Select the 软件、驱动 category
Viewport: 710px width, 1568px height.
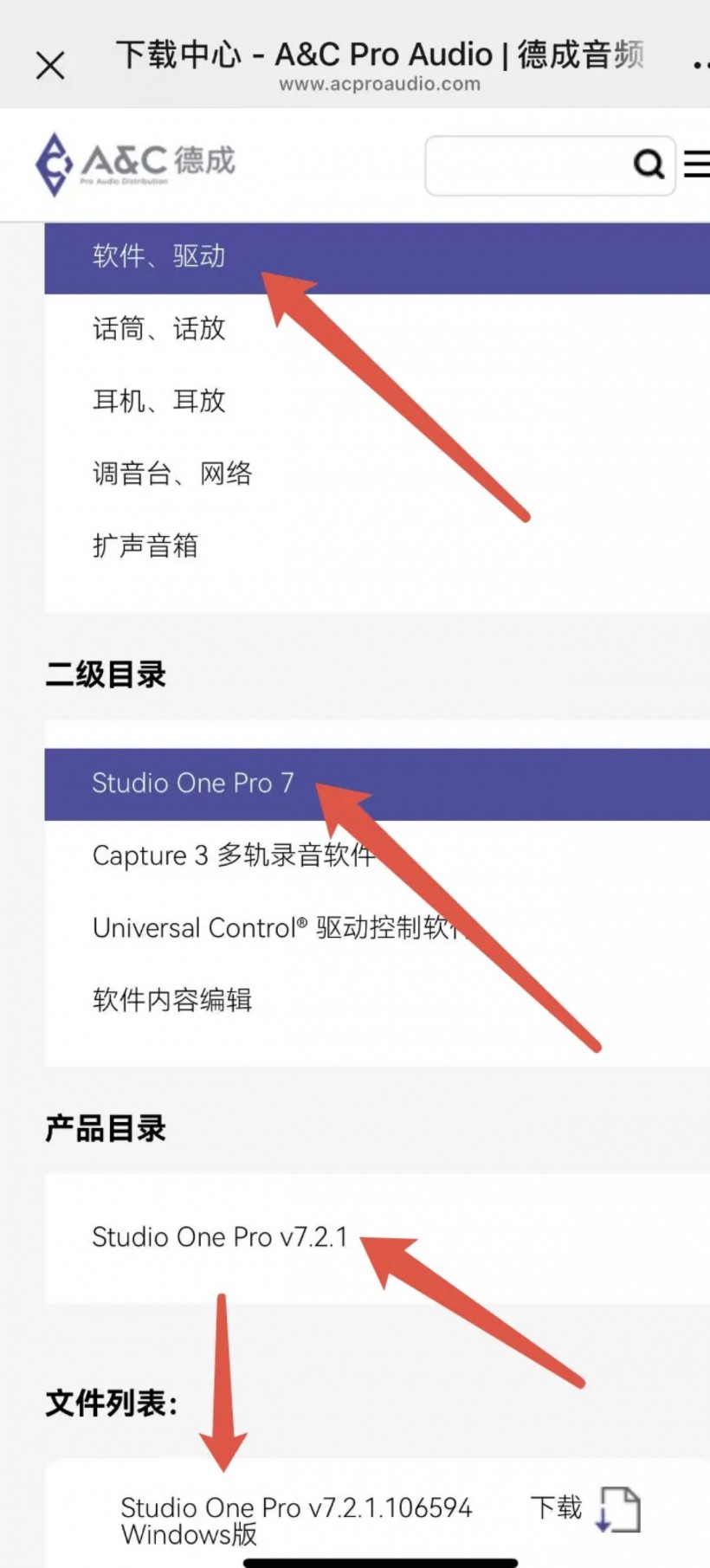[x=377, y=257]
